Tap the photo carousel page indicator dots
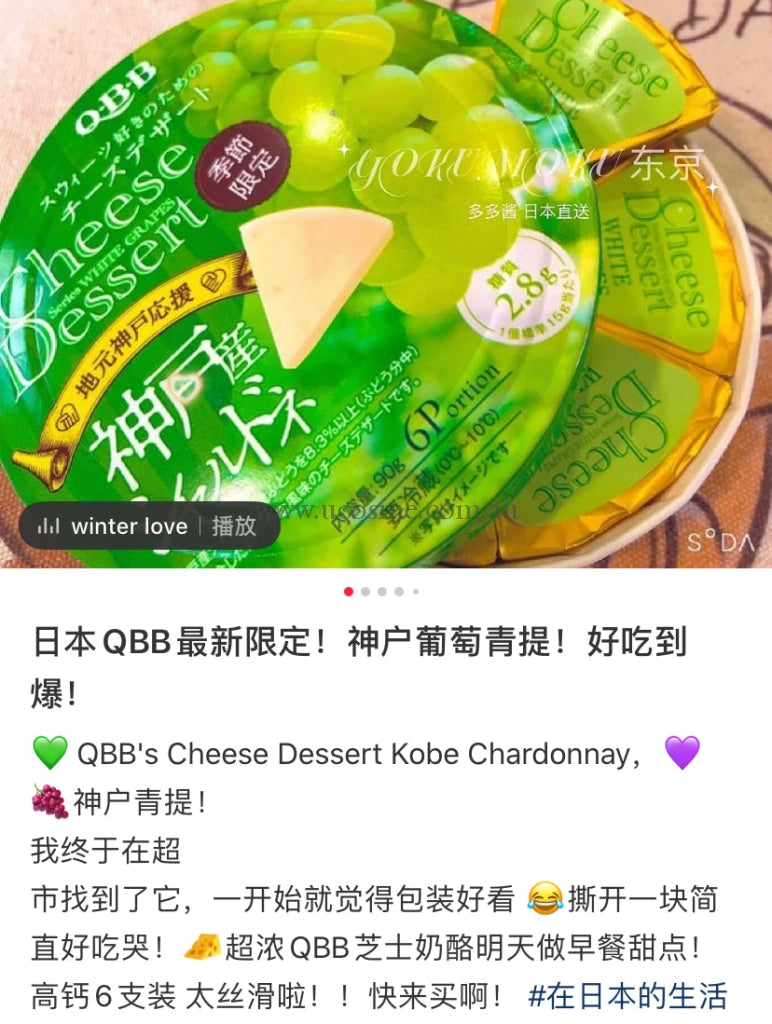Viewport: 772px width, 1024px height. [x=381, y=591]
